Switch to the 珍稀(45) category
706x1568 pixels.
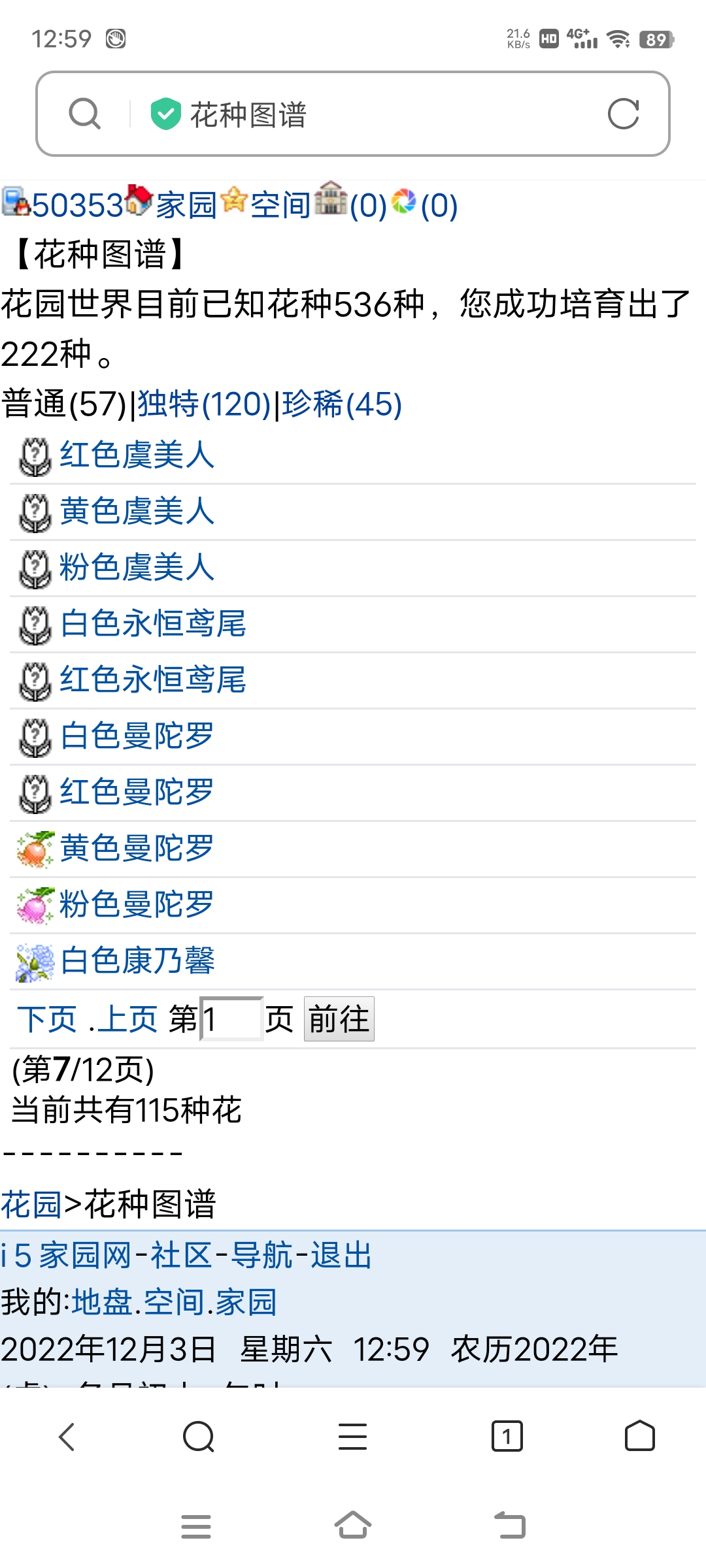tap(342, 404)
